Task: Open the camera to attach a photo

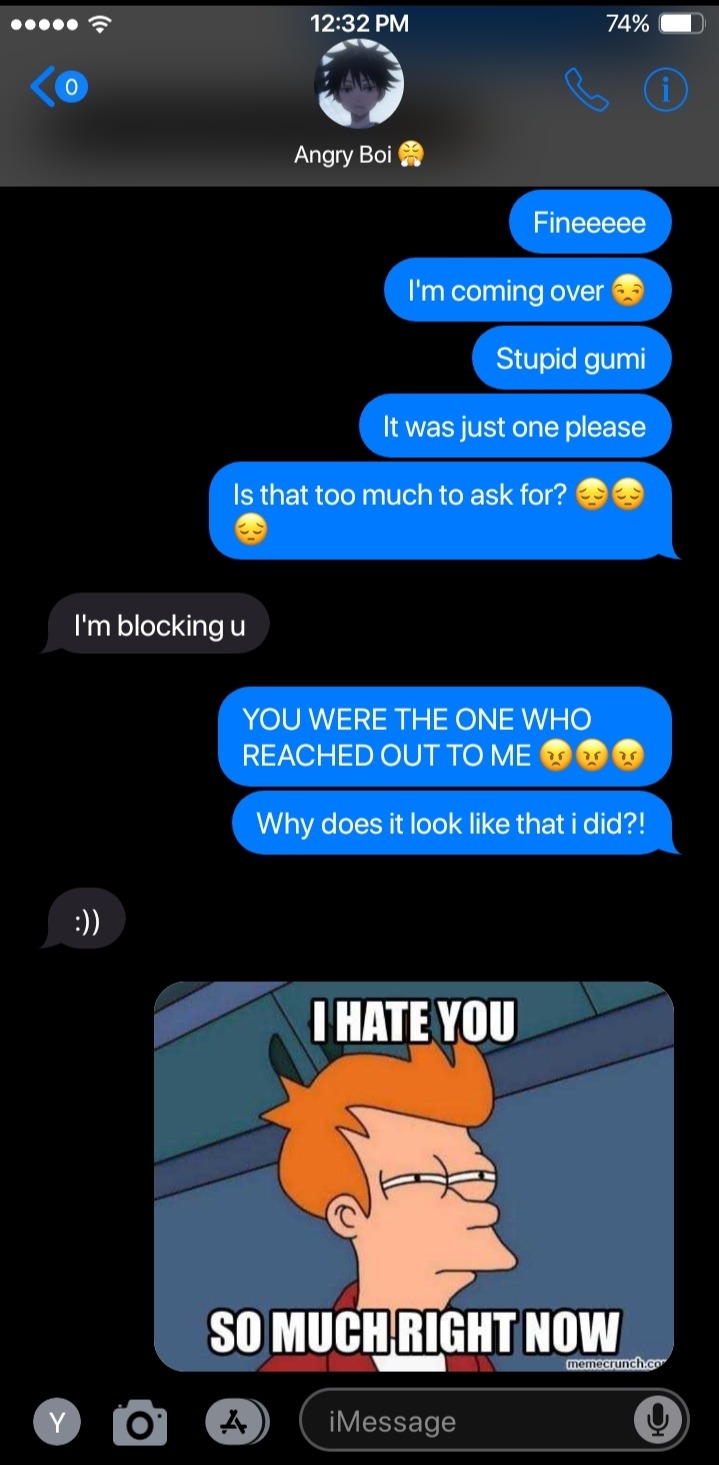Action: pyautogui.click(x=140, y=1422)
